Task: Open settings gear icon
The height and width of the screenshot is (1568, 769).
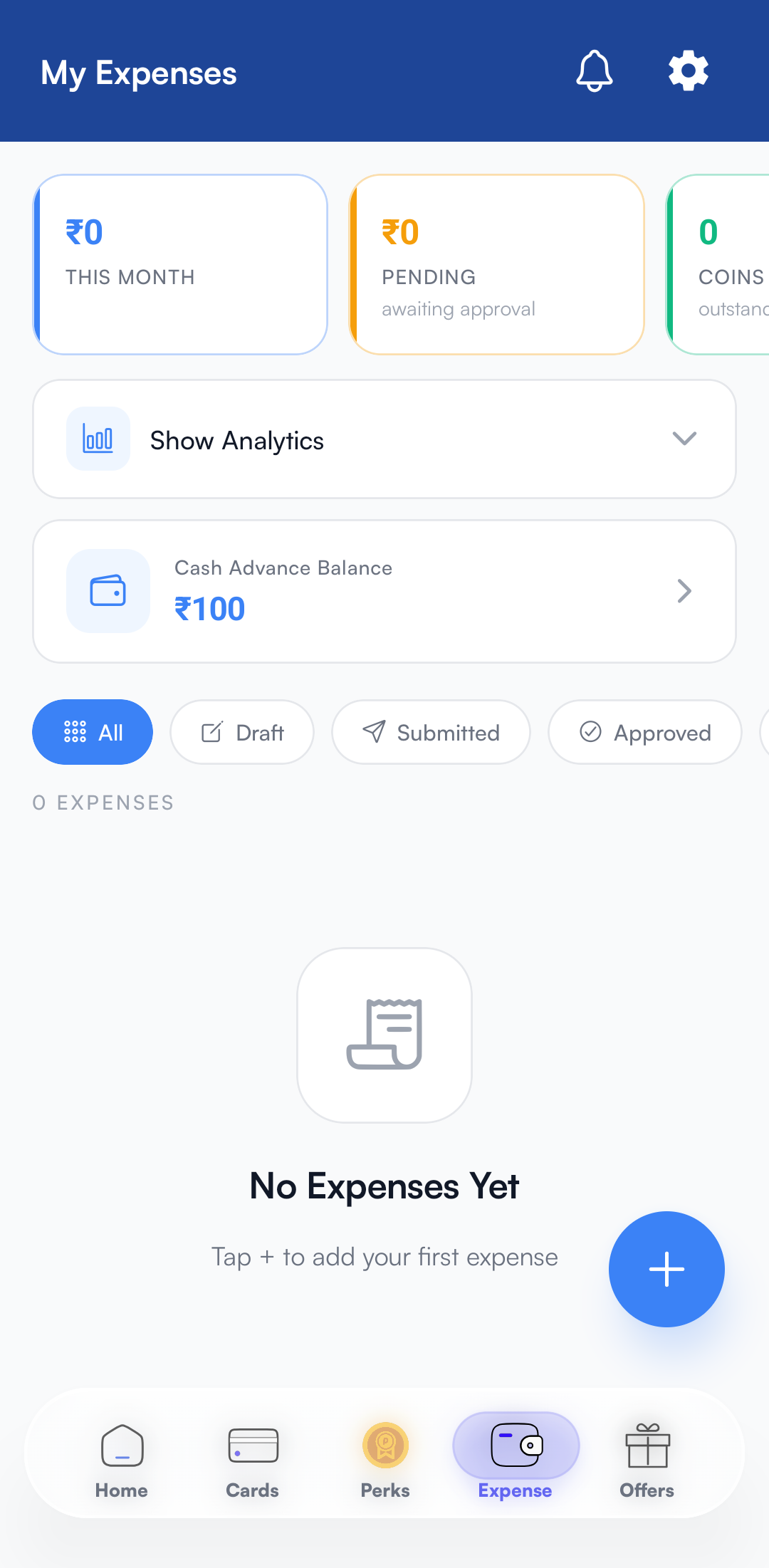Action: click(x=688, y=71)
